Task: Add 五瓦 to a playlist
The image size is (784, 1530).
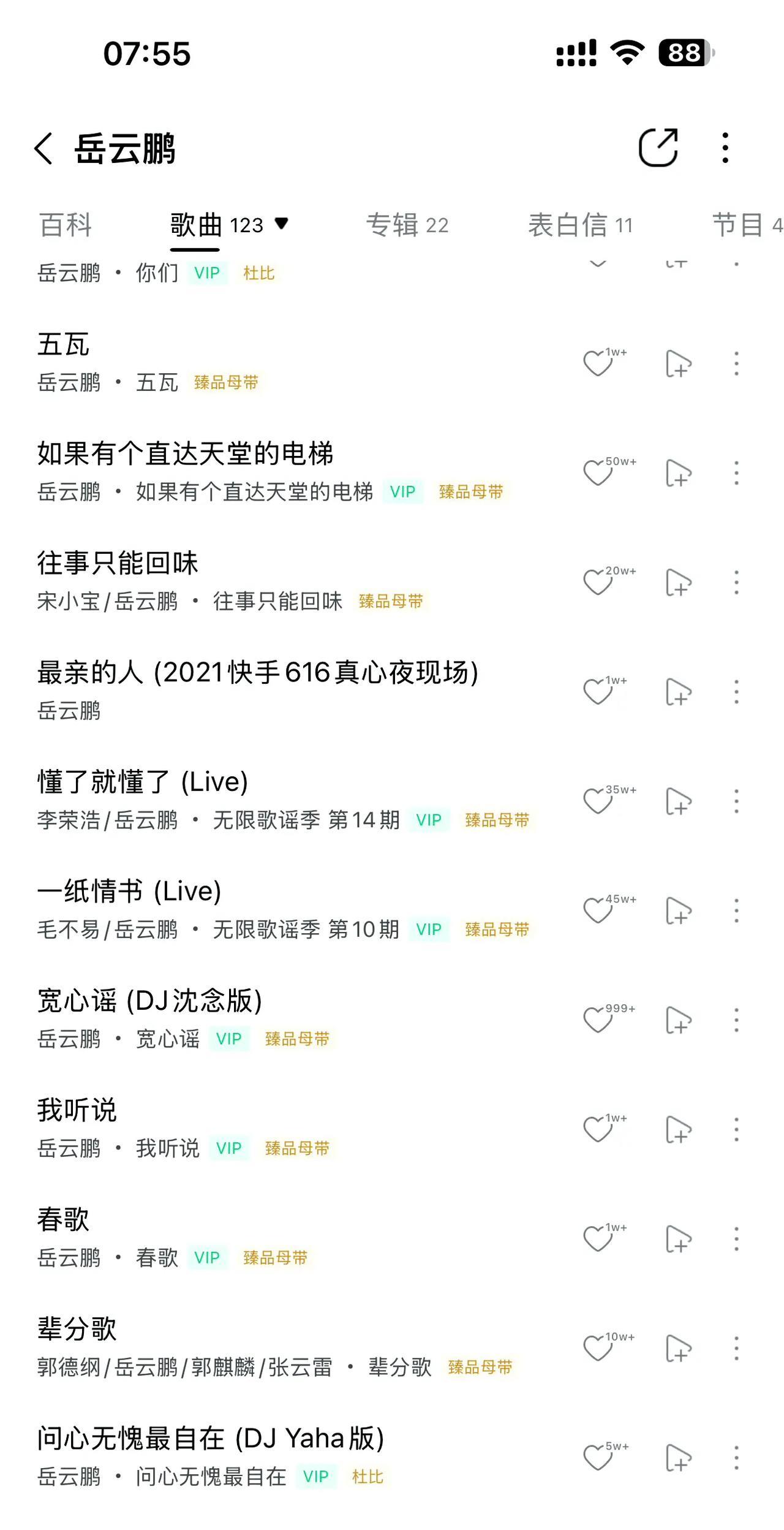Action: (679, 363)
